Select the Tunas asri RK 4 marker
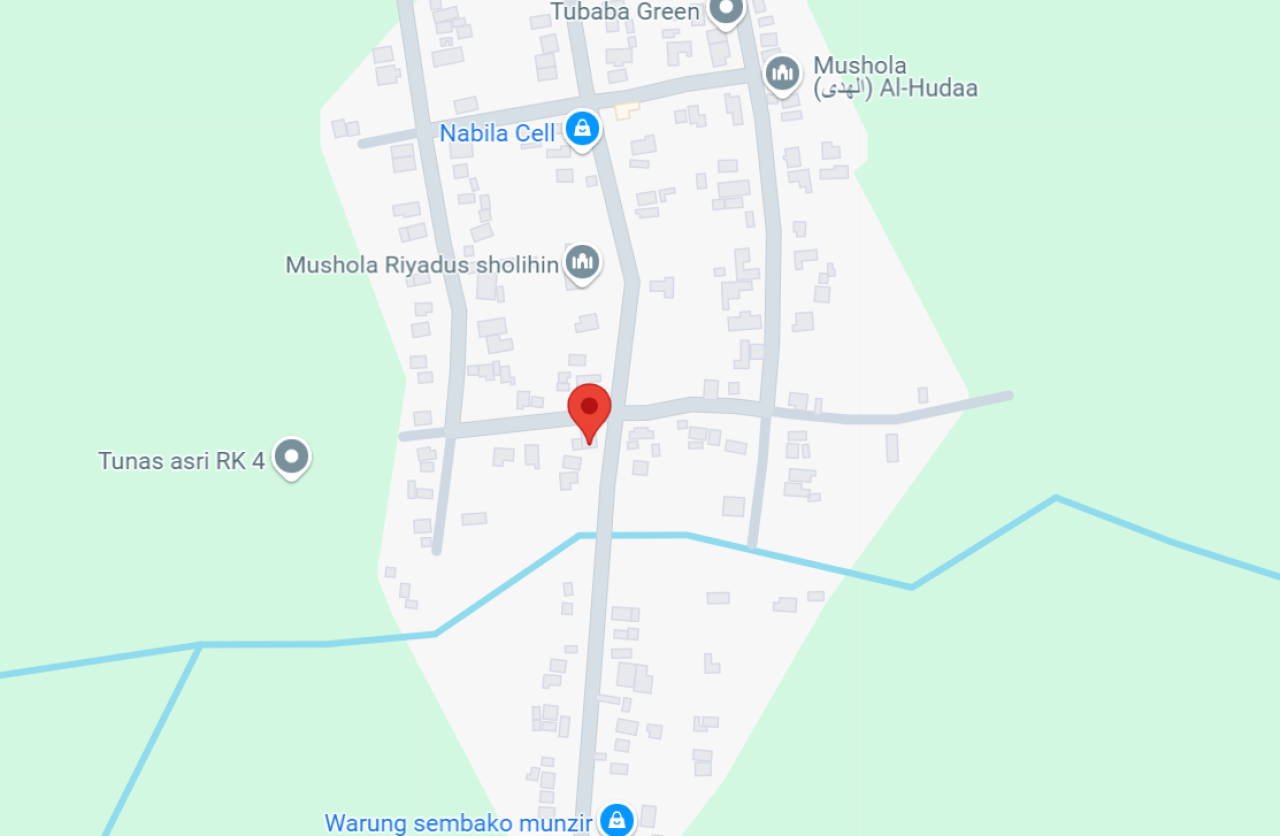 [292, 458]
